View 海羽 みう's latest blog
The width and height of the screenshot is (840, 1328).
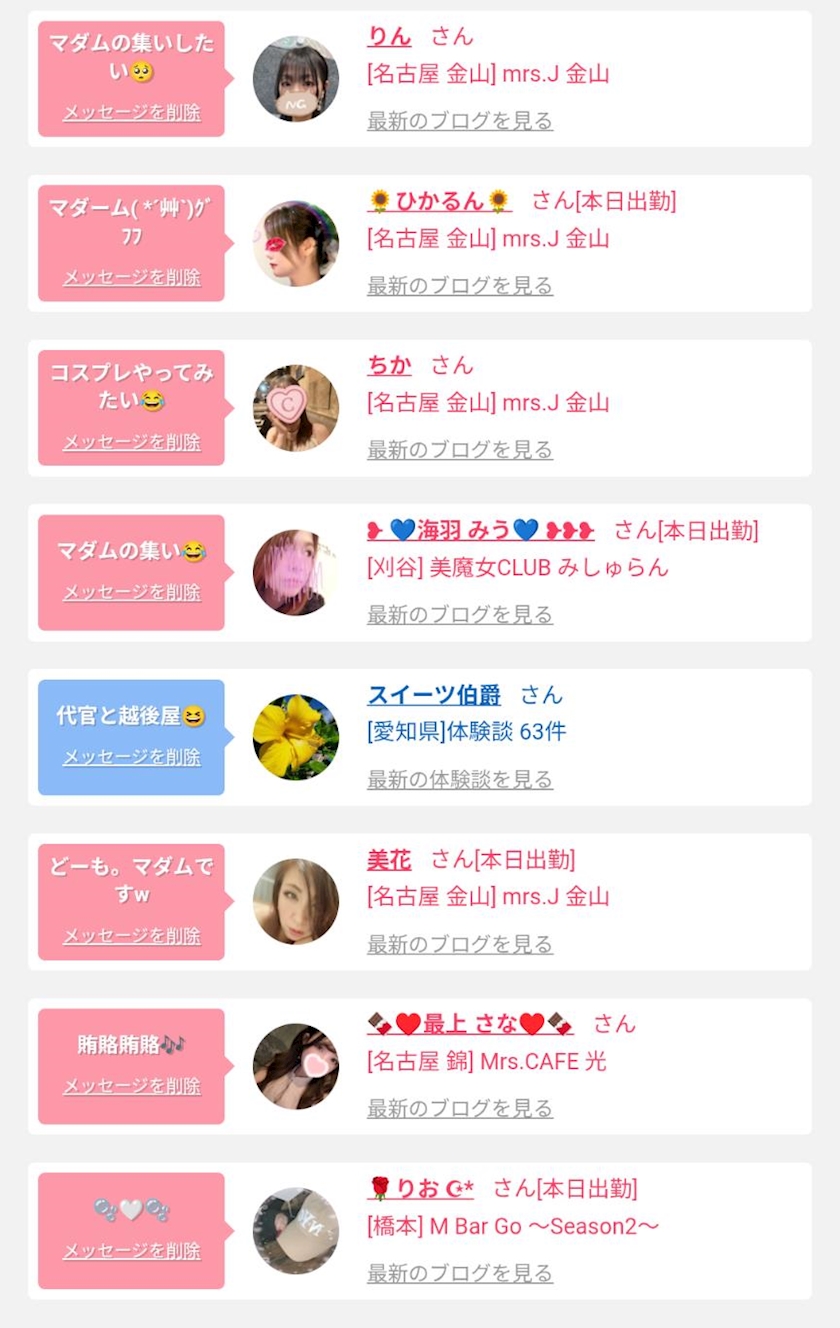[x=459, y=615]
